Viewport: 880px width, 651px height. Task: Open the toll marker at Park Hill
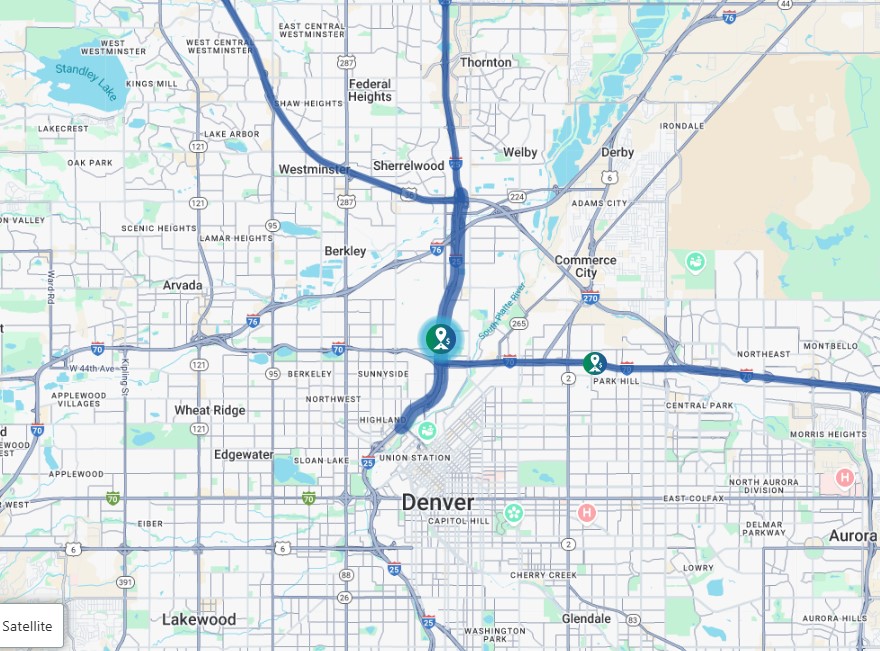coord(595,361)
